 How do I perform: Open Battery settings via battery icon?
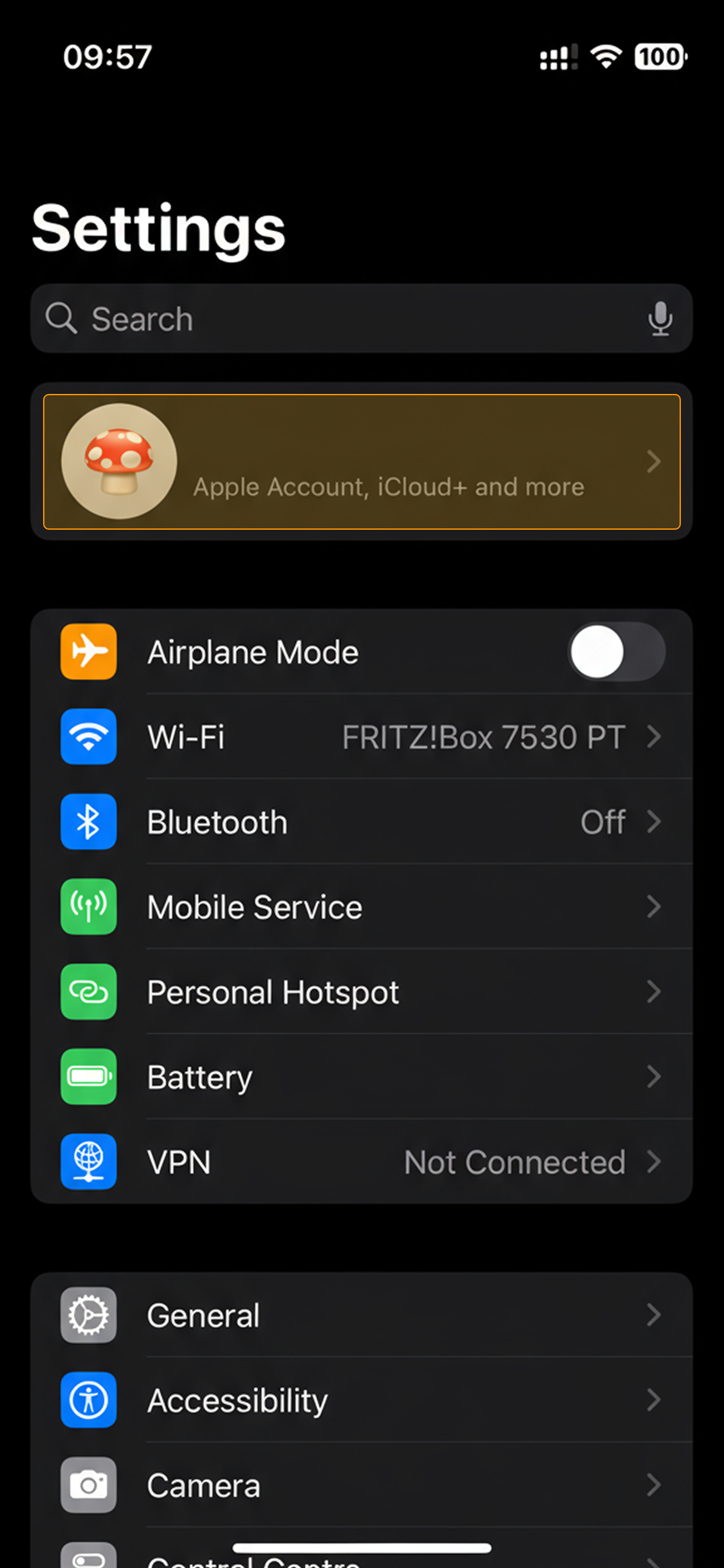[x=88, y=1077]
